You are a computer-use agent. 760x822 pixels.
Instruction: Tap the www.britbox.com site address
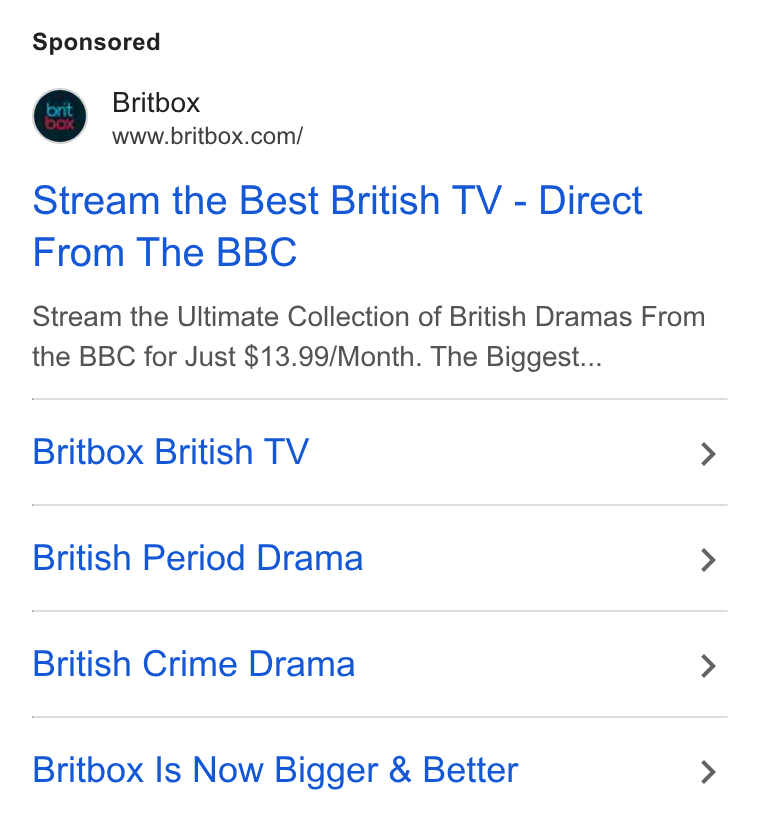pos(208,136)
